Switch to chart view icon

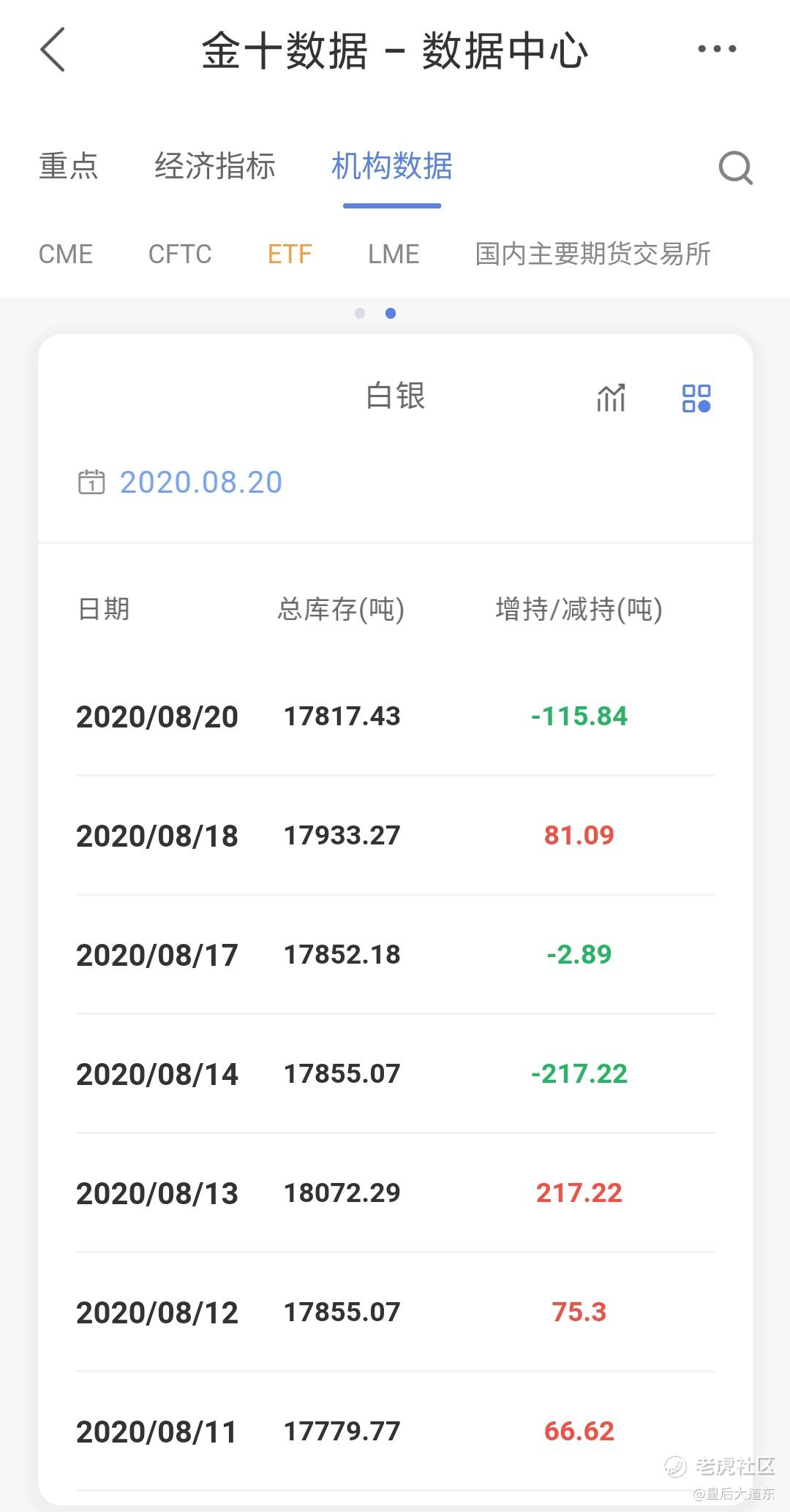click(612, 398)
